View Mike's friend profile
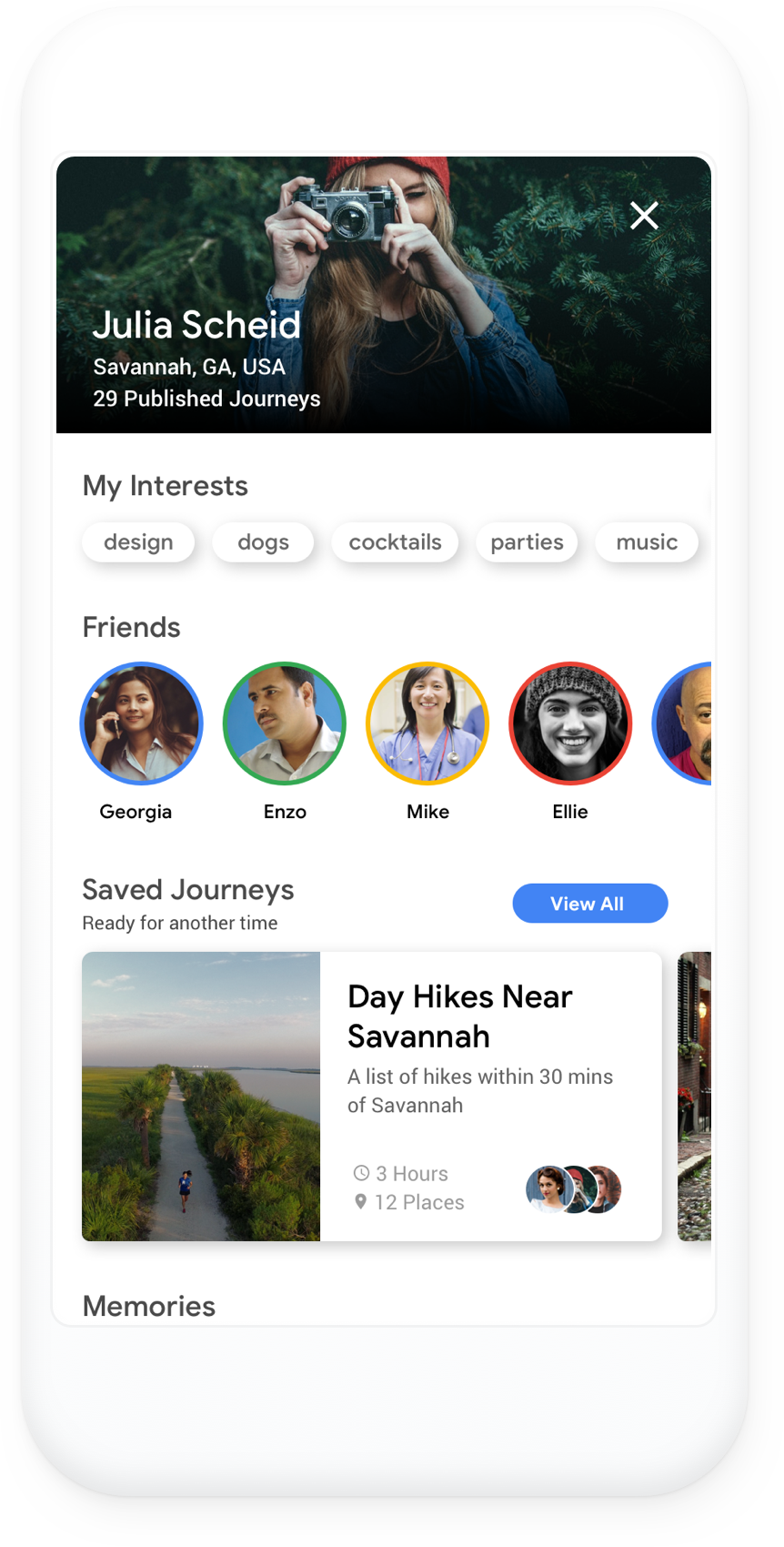Screen dimensions: 784x1547 427,723
